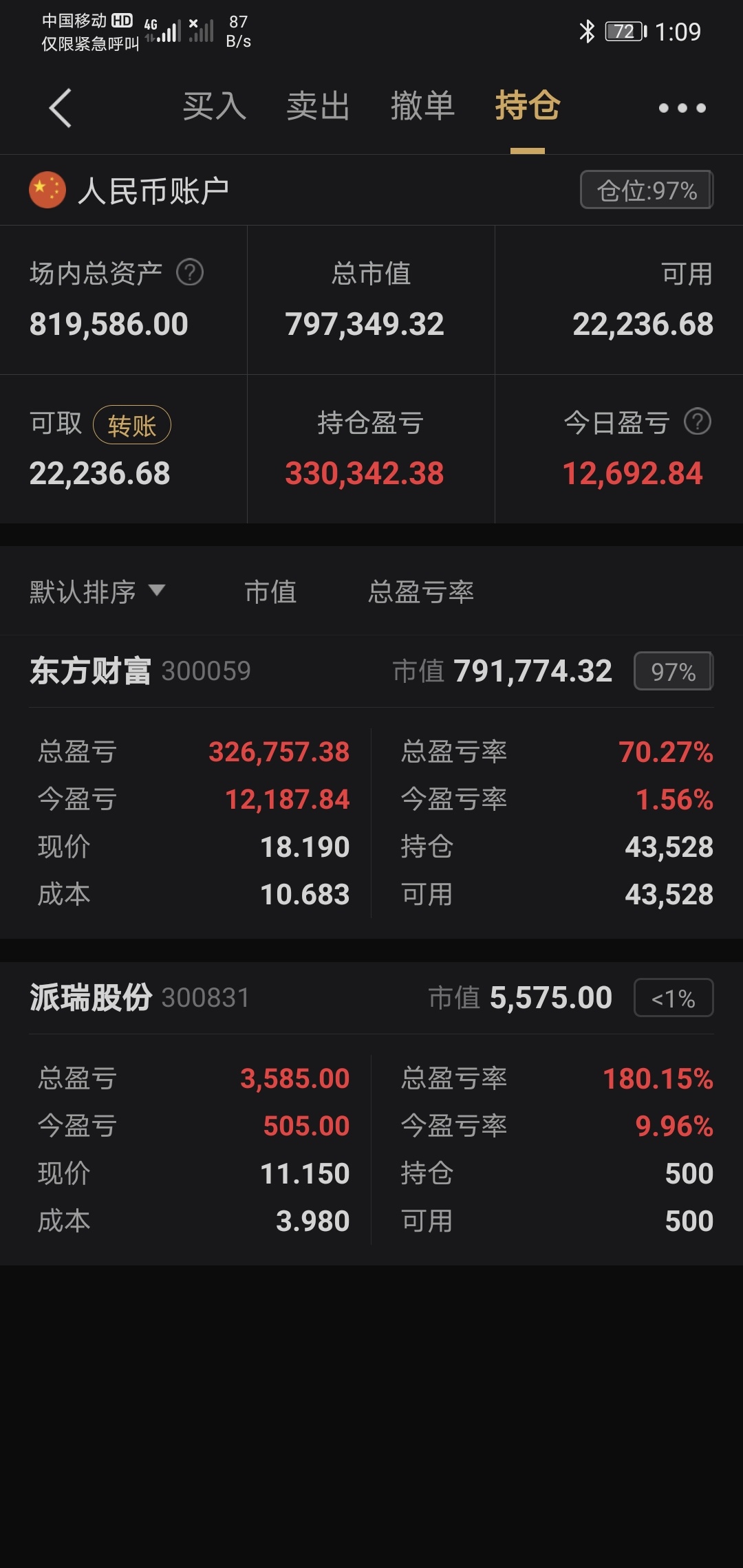Sort holdings by 市值

(x=271, y=592)
